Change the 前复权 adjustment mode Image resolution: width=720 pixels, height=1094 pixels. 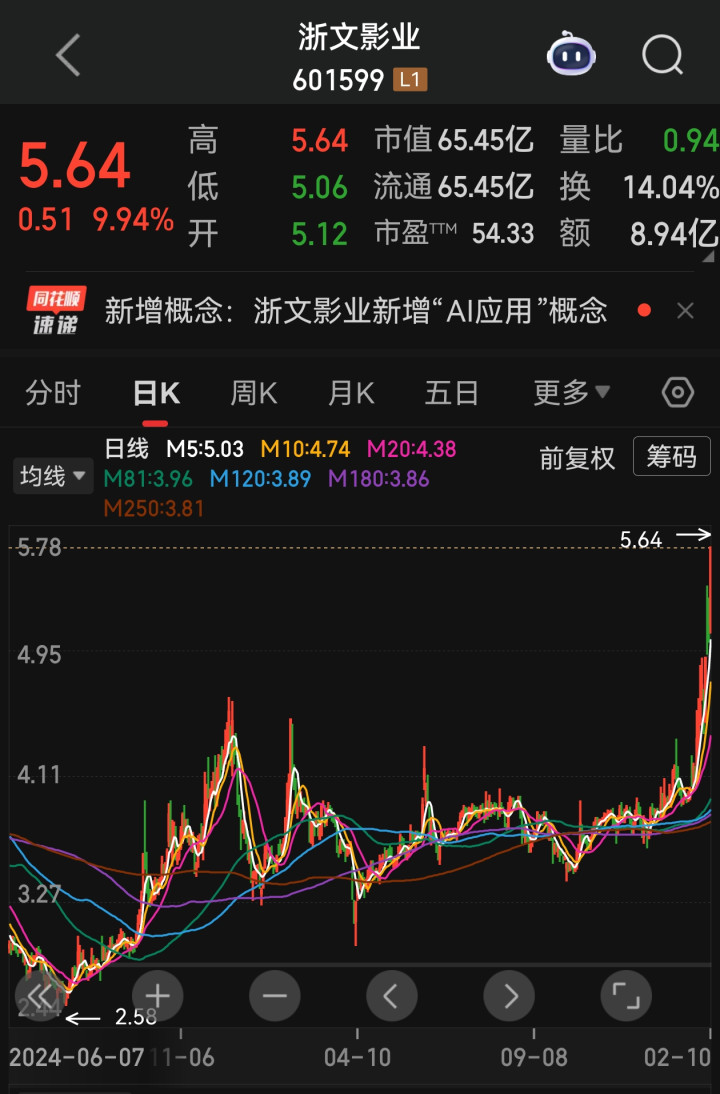pos(577,458)
